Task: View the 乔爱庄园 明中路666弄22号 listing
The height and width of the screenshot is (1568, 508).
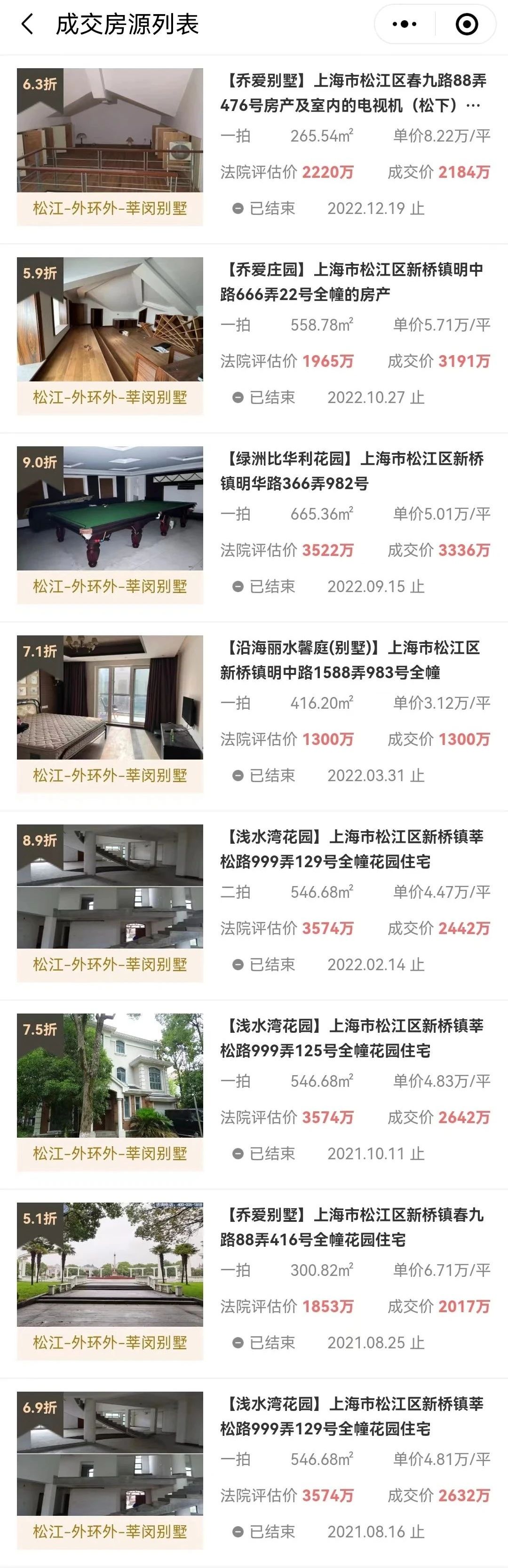Action: [x=353, y=282]
